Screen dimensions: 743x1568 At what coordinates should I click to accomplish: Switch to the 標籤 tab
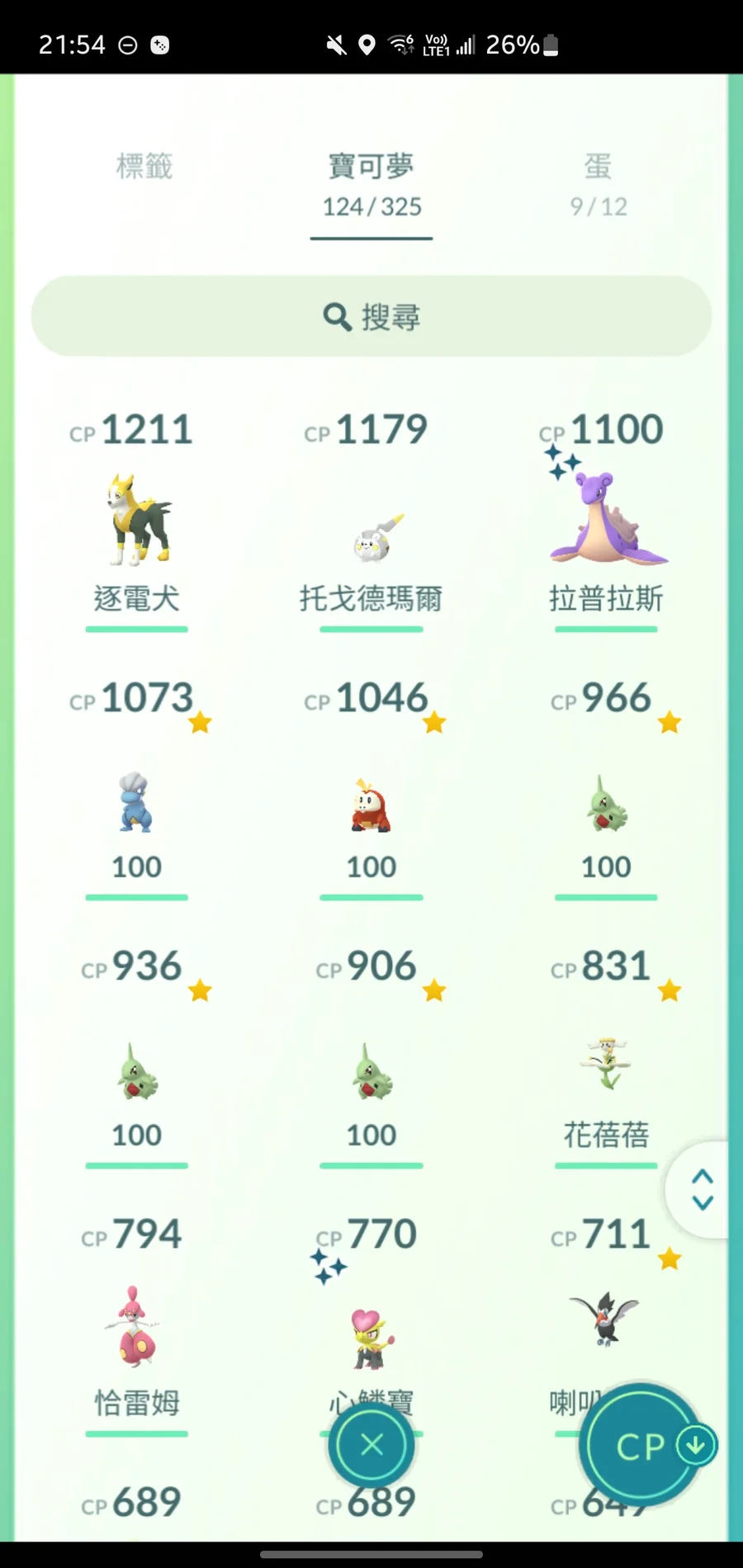coord(144,167)
